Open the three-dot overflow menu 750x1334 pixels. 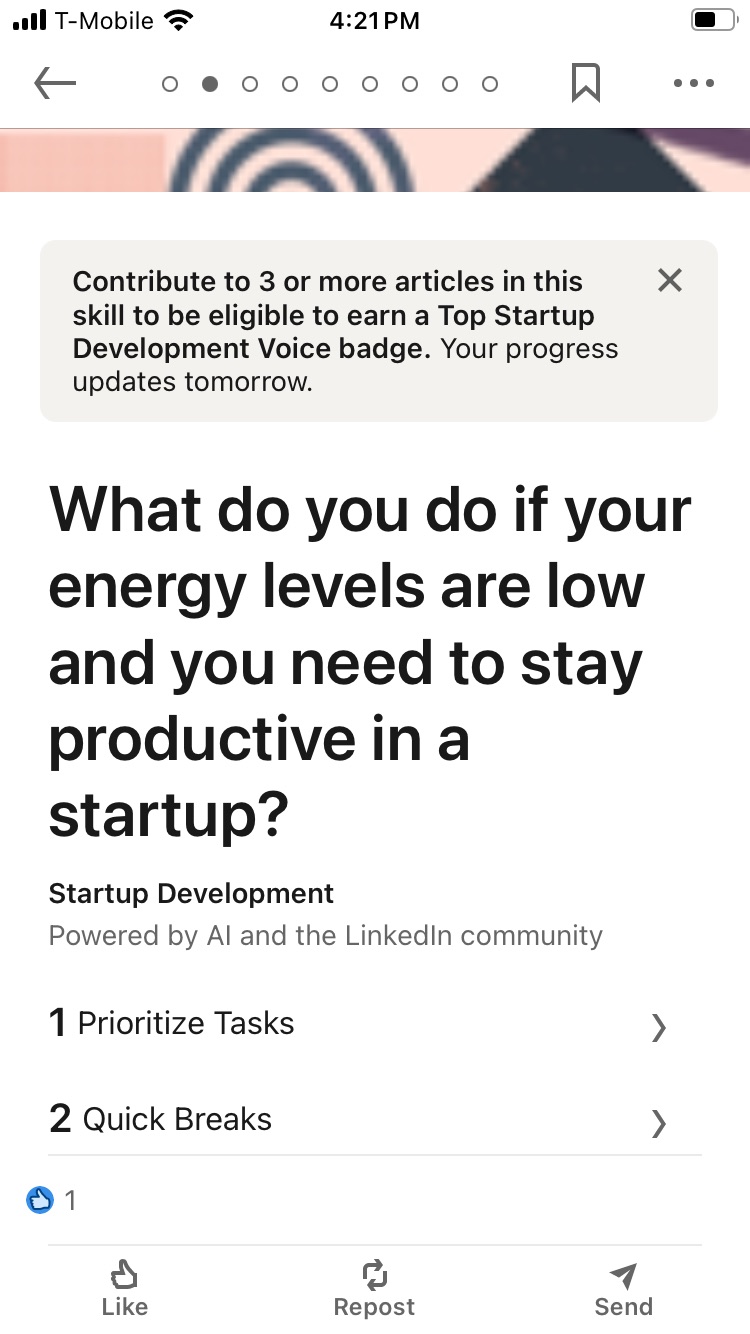pos(694,83)
